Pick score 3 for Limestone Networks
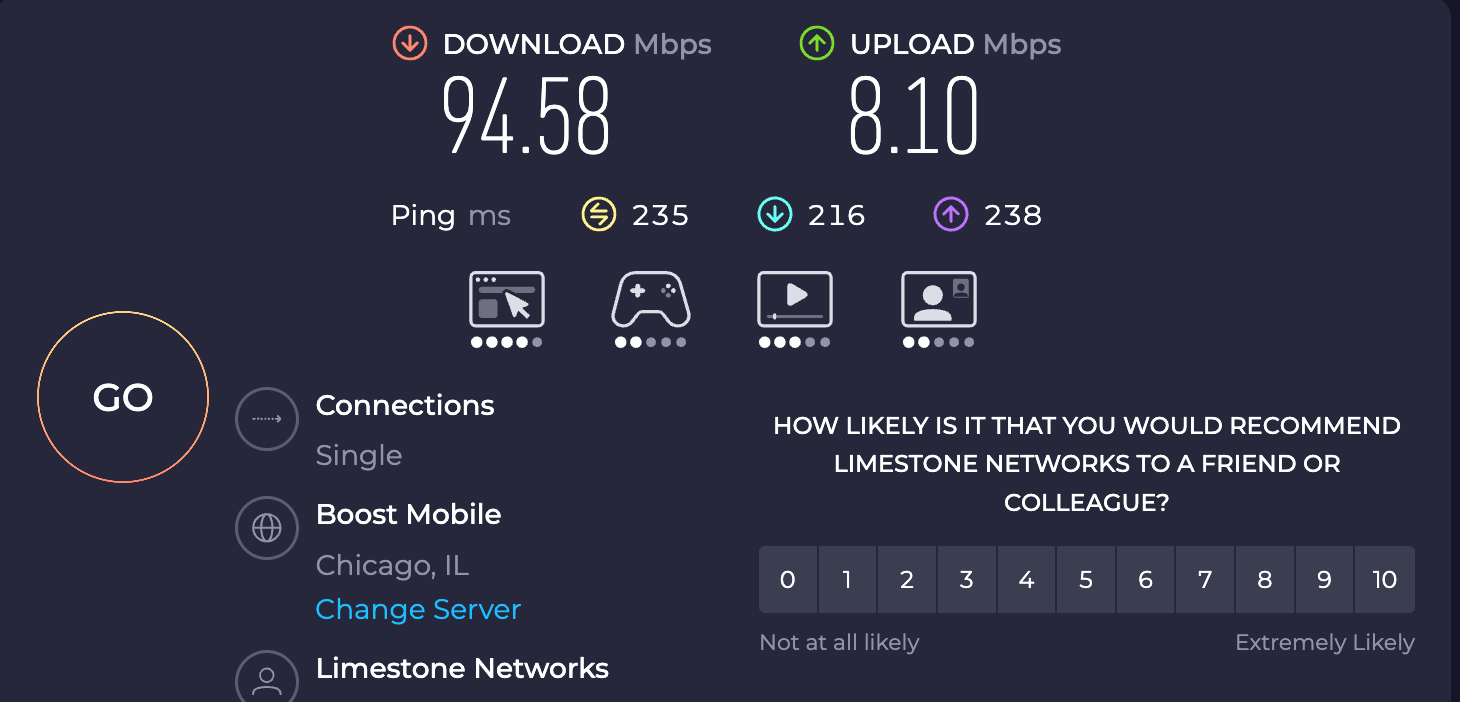This screenshot has width=1460, height=702. tap(966, 579)
